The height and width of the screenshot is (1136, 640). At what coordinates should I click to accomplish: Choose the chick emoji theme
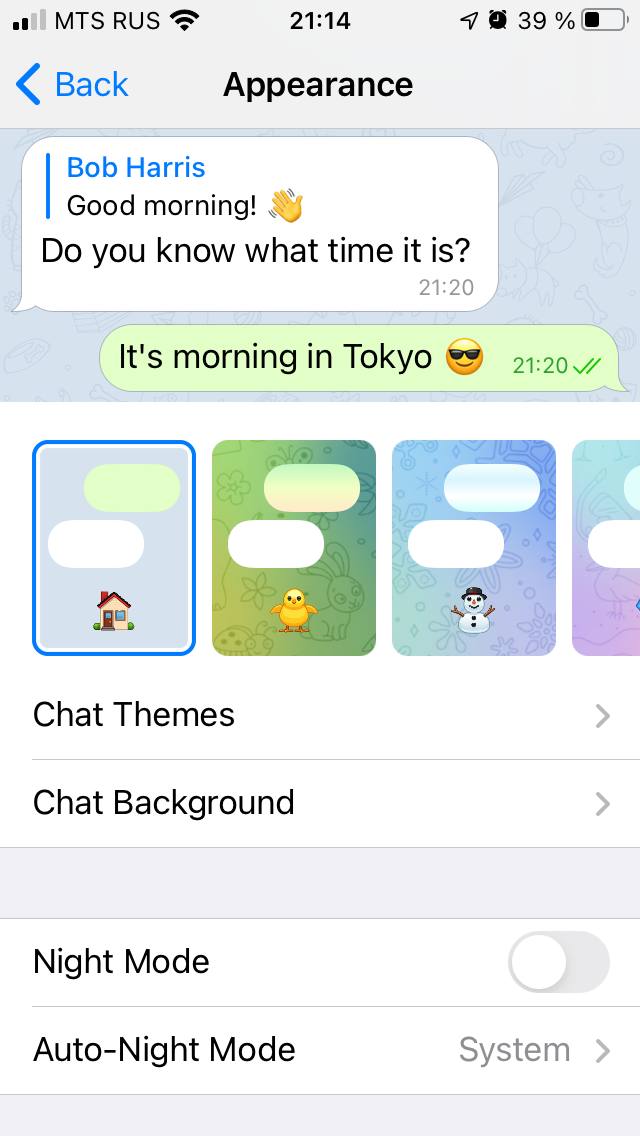(294, 548)
